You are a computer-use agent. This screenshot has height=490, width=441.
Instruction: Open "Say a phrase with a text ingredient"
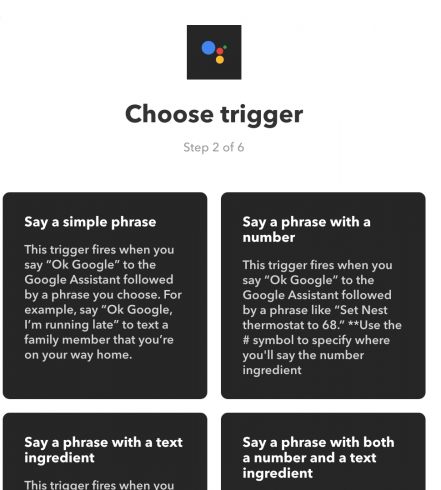click(x=105, y=451)
